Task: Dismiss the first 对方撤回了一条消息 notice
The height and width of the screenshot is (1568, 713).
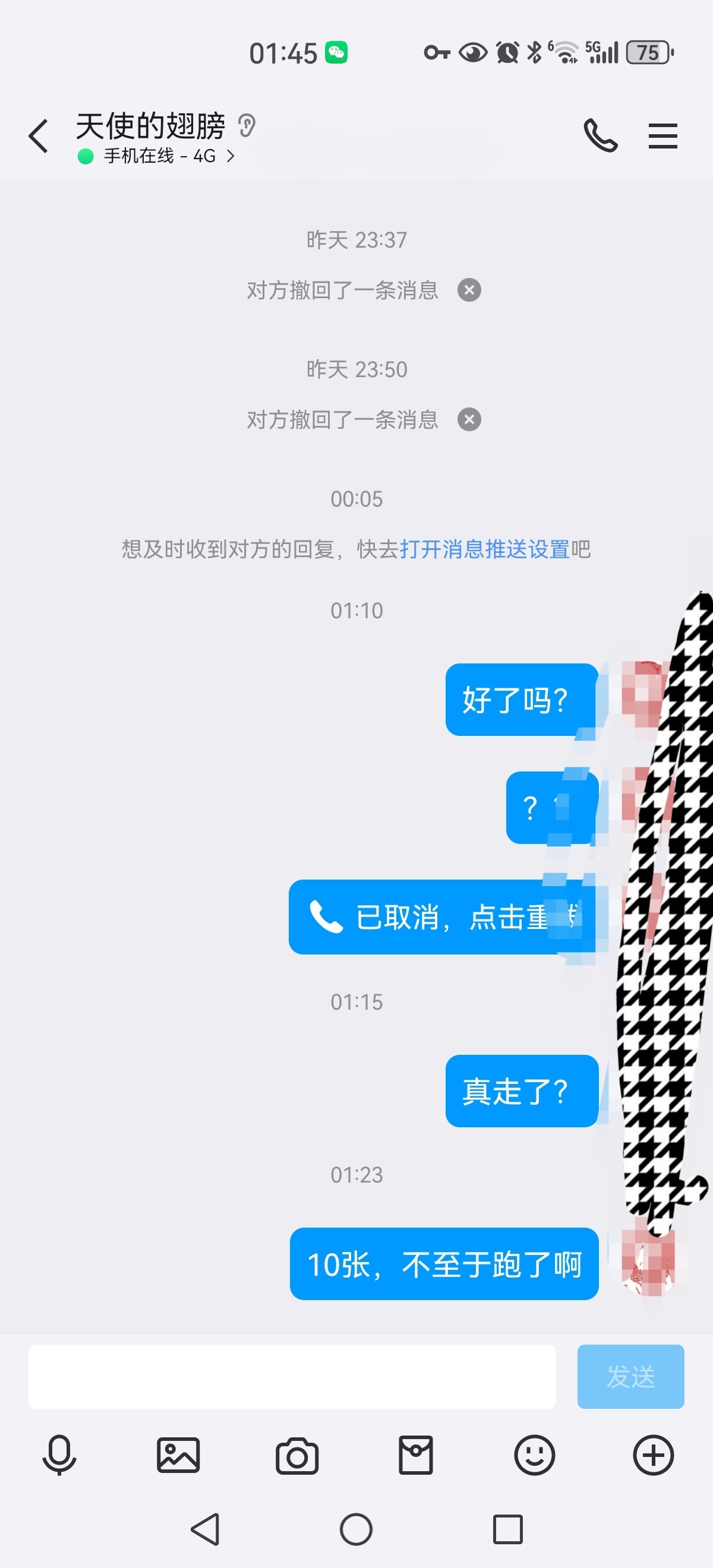Action: 469,291
